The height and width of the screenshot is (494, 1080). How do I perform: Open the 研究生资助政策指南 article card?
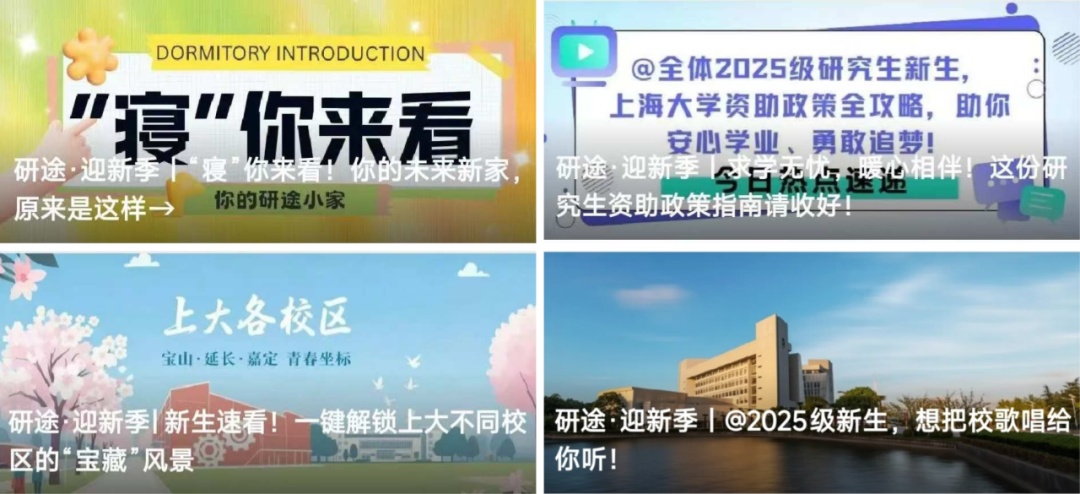tap(811, 120)
